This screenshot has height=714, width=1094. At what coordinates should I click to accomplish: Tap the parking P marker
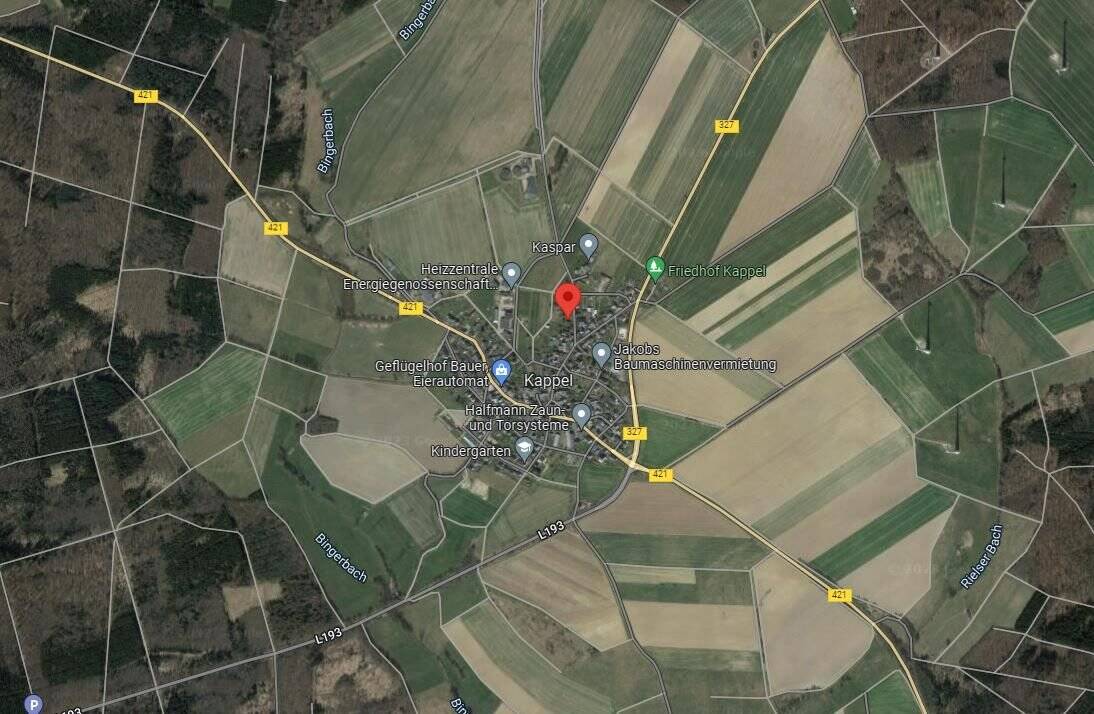34,704
